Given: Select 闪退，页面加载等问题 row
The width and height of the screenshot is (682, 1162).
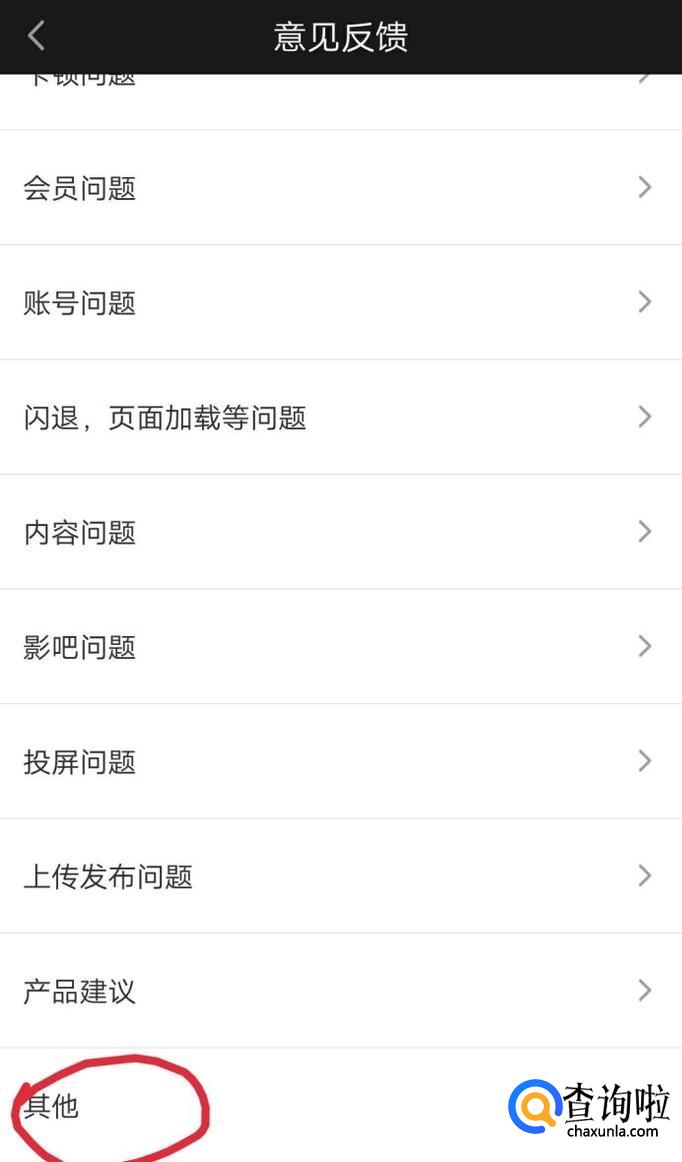Looking at the screenshot, I should click(340, 417).
